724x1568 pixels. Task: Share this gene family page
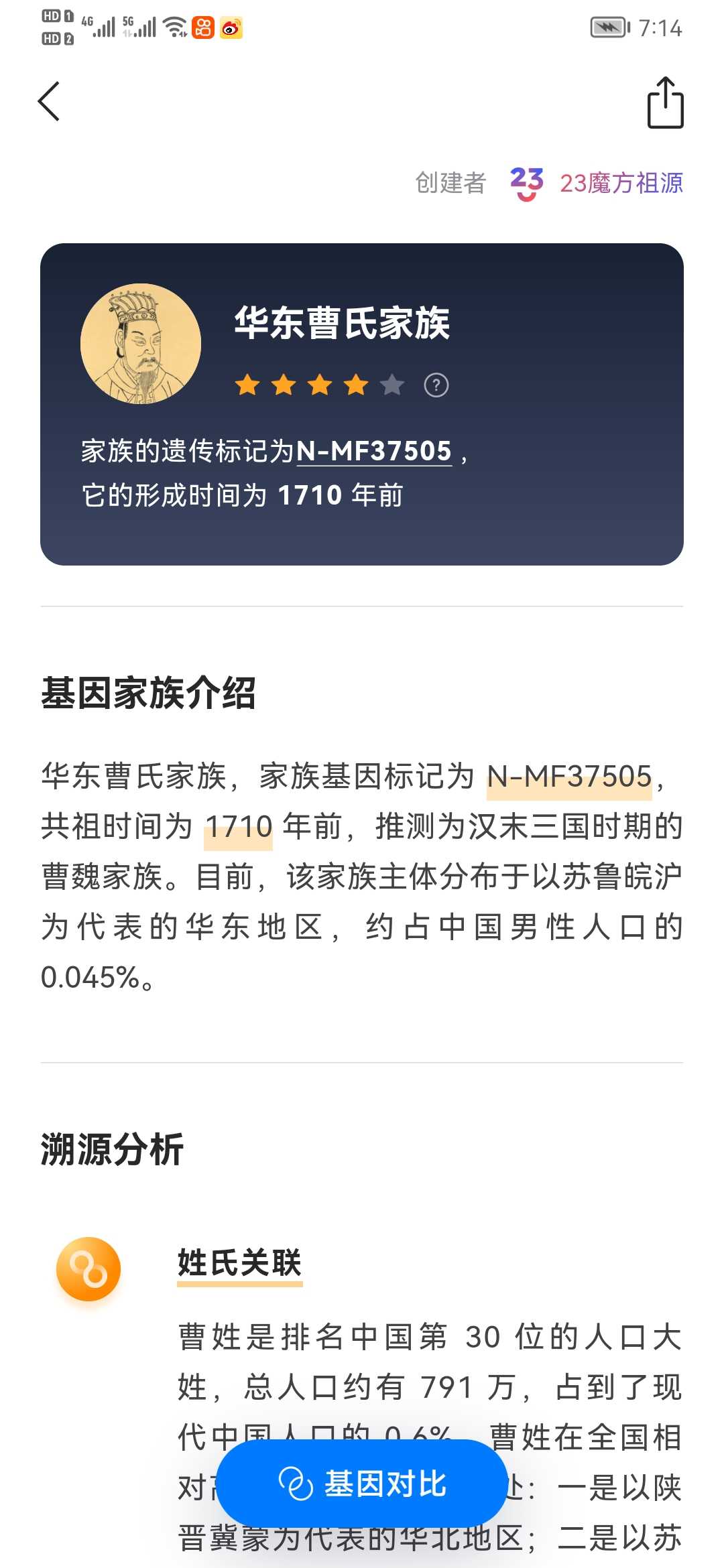click(665, 103)
